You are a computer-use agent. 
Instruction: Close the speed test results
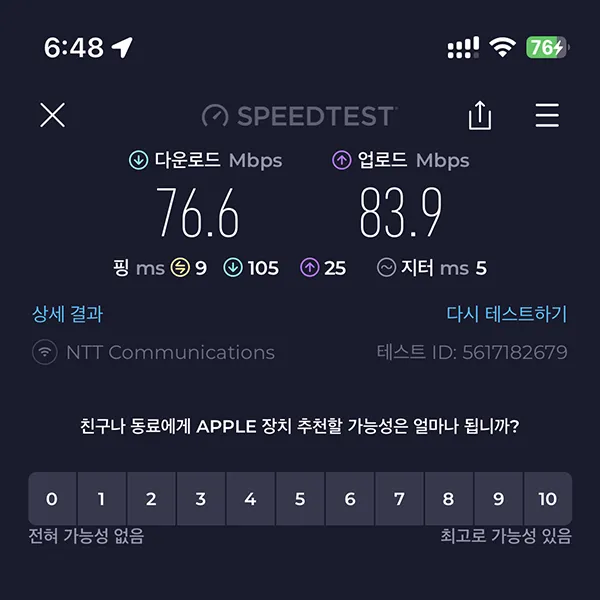coord(52,116)
